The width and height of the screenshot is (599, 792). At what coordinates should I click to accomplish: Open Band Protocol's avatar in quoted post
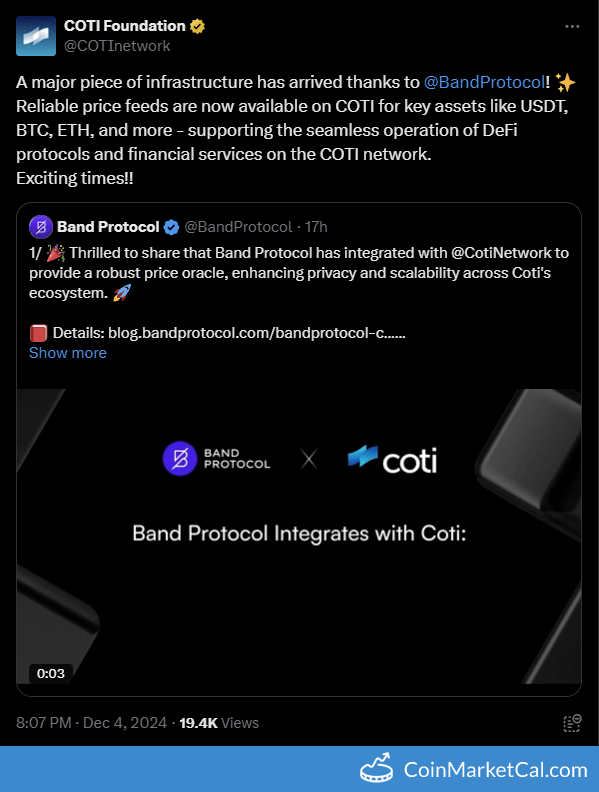(x=41, y=227)
